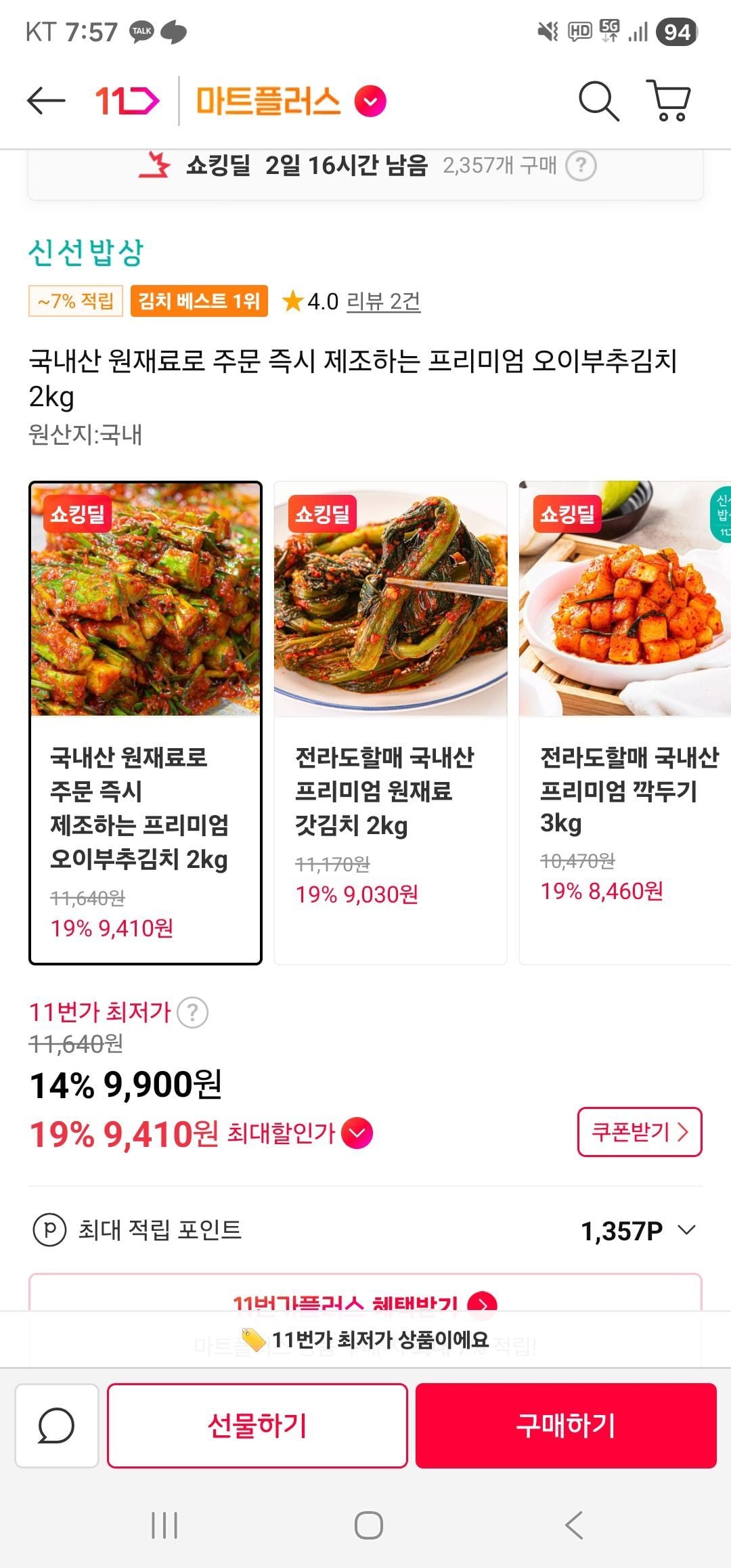Open the 11st home logo
The image size is (731, 1568).
[127, 102]
